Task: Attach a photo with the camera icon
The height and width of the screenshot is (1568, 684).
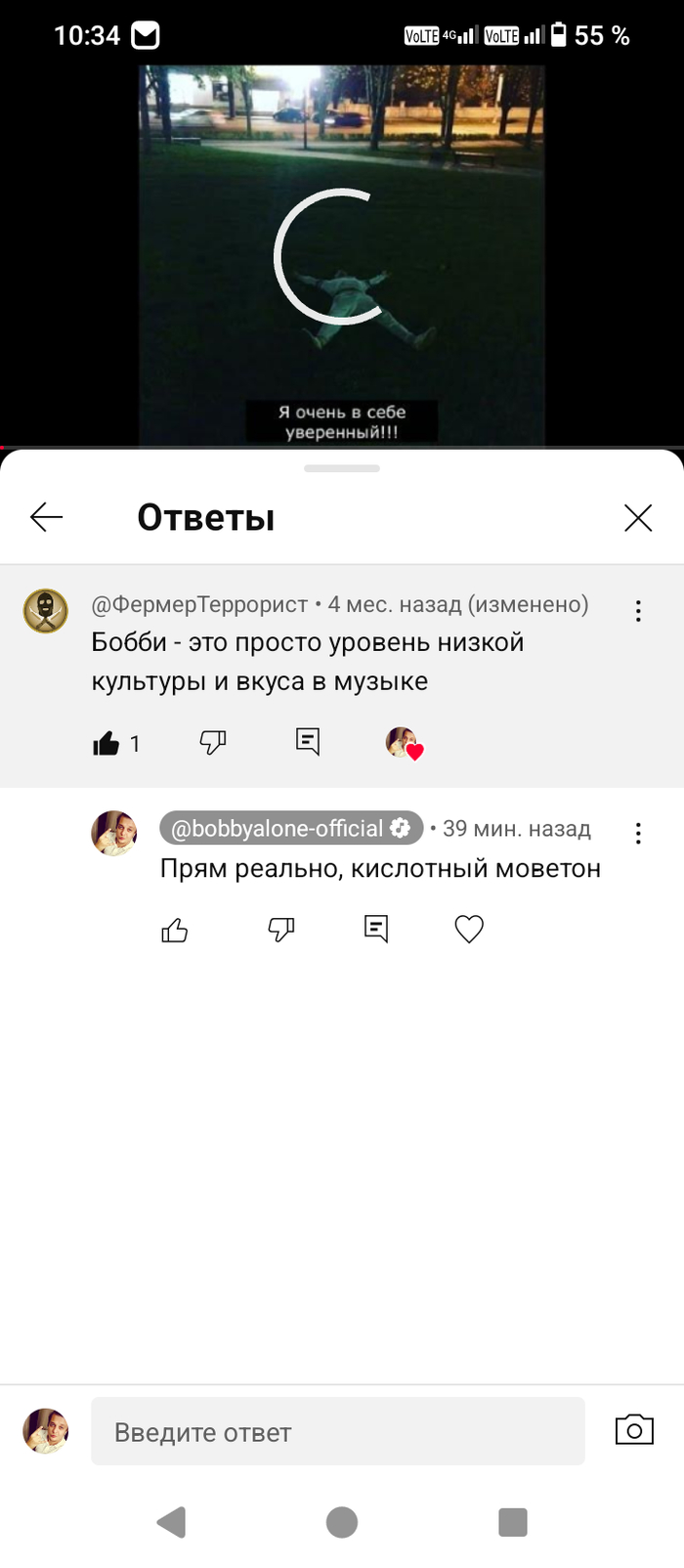Action: pos(634,1430)
